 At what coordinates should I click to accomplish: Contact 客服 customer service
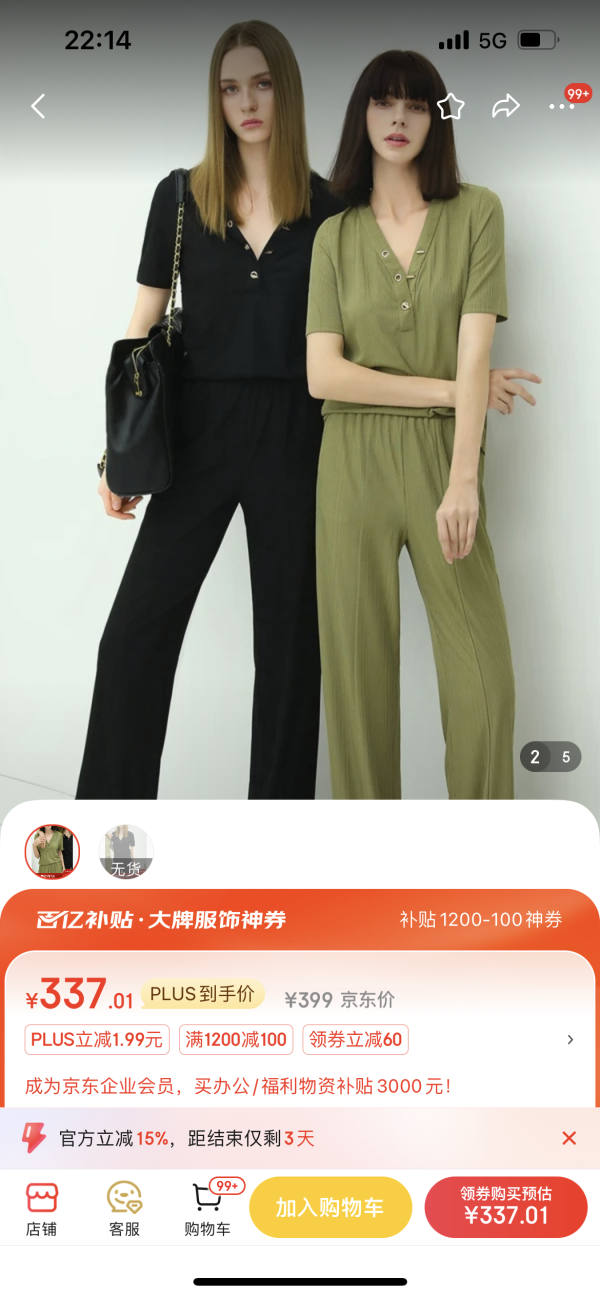click(124, 1208)
